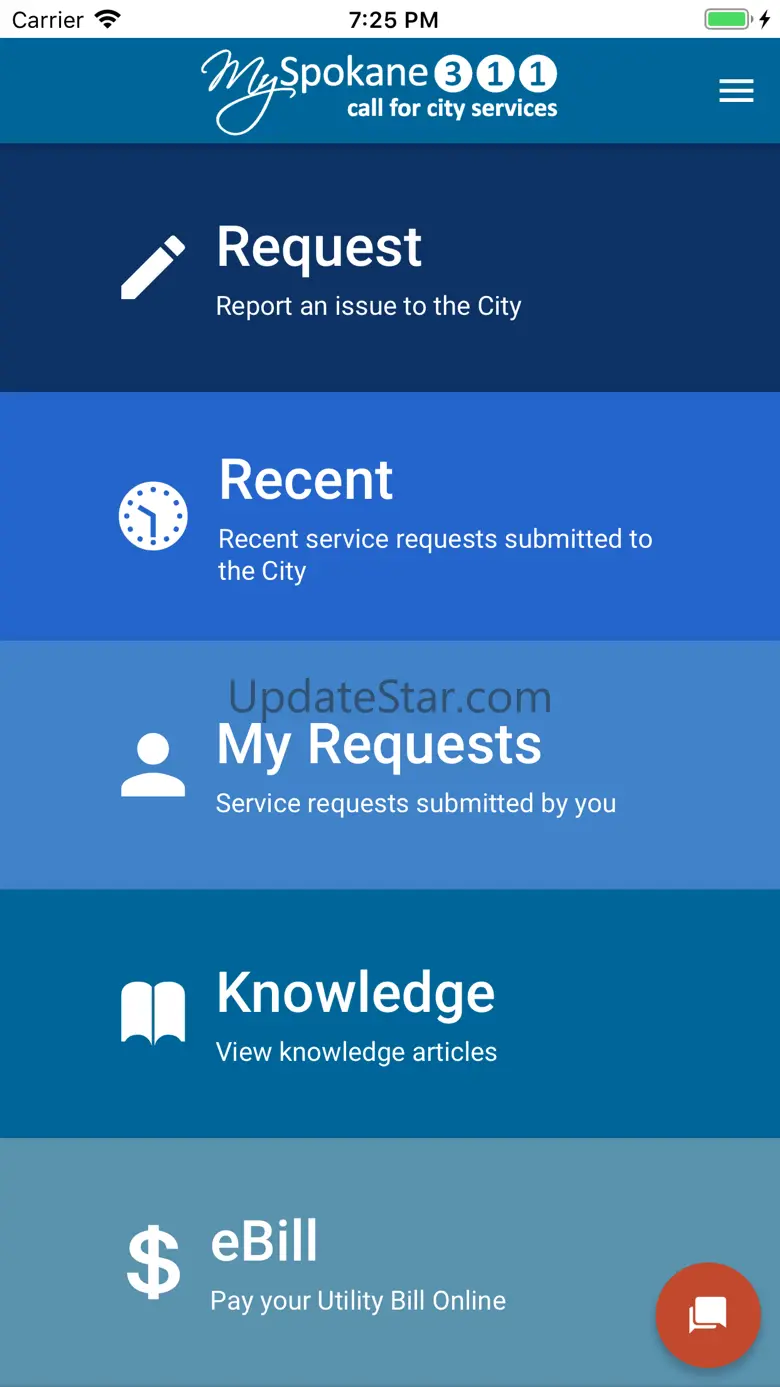This screenshot has width=780, height=1387.
Task: Browse Knowledge articles
Action: point(389,1013)
